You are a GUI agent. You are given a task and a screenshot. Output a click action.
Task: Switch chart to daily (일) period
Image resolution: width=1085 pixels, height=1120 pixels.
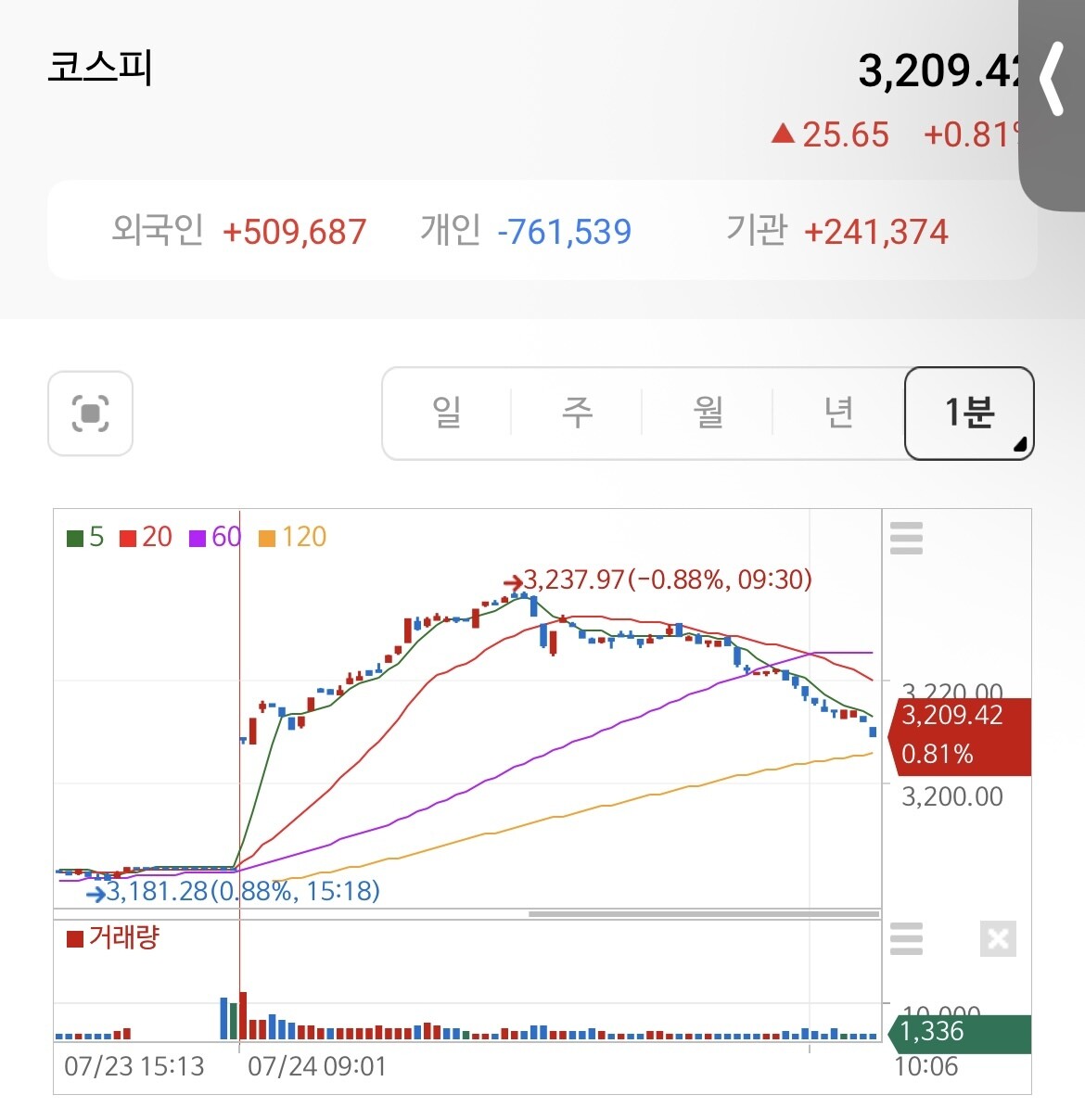(446, 413)
